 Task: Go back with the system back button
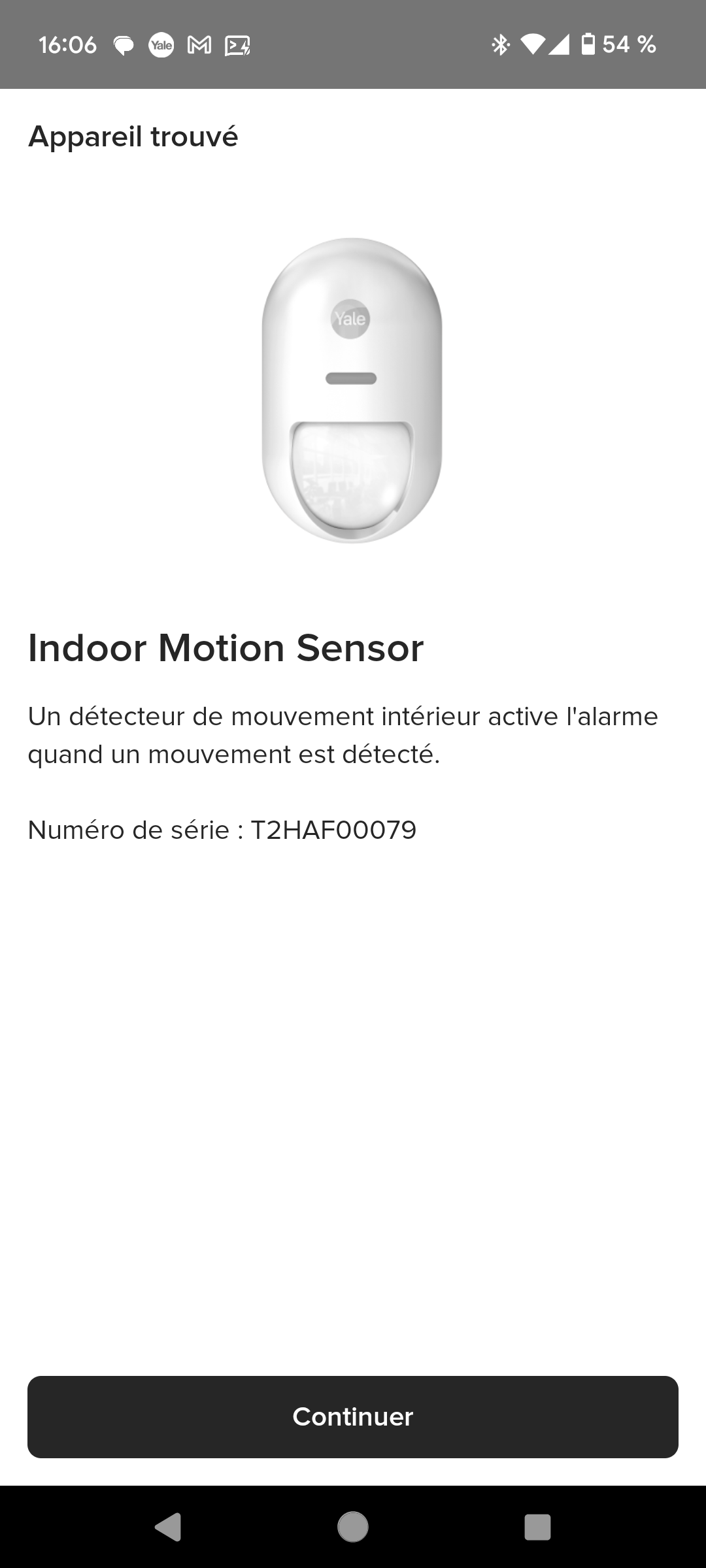click(168, 1527)
